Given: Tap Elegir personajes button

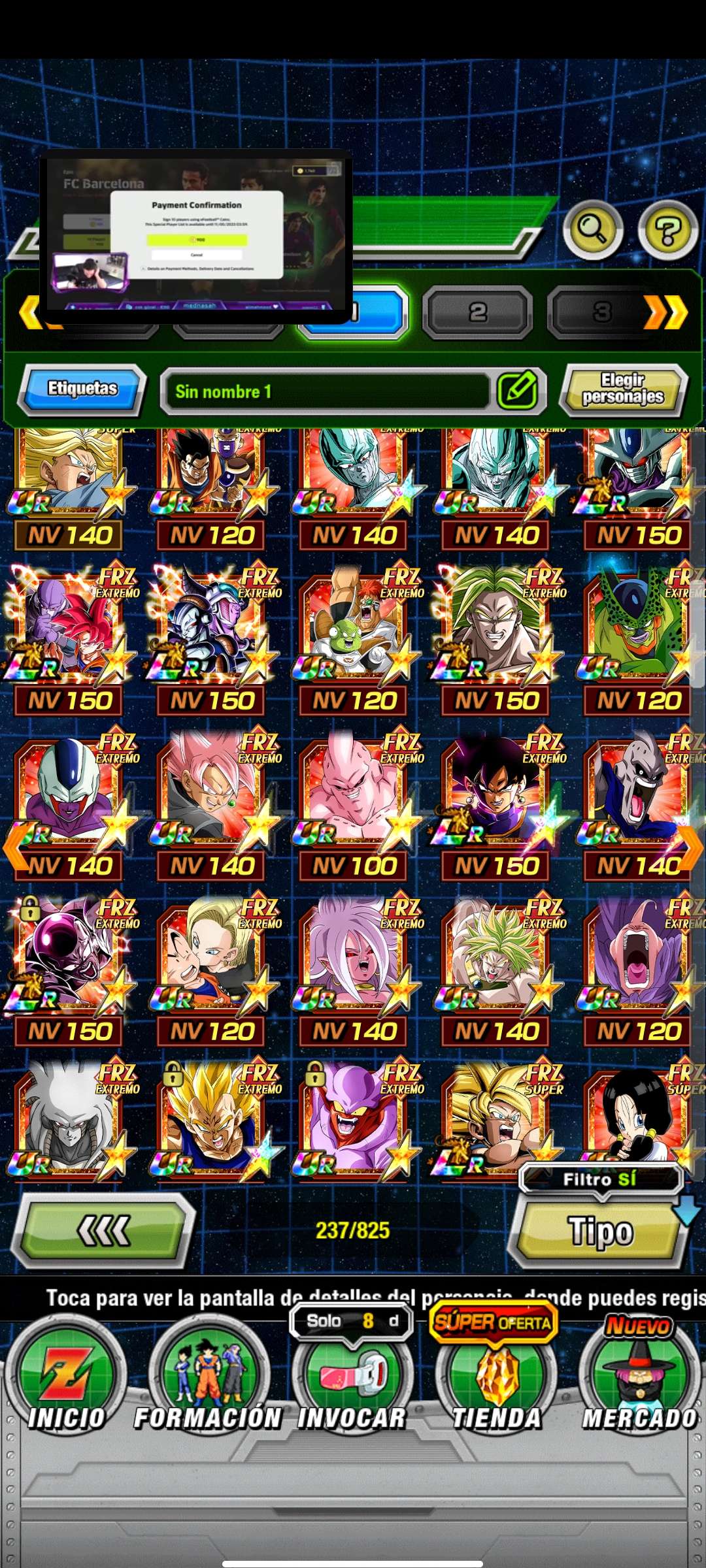Looking at the screenshot, I should [x=623, y=389].
